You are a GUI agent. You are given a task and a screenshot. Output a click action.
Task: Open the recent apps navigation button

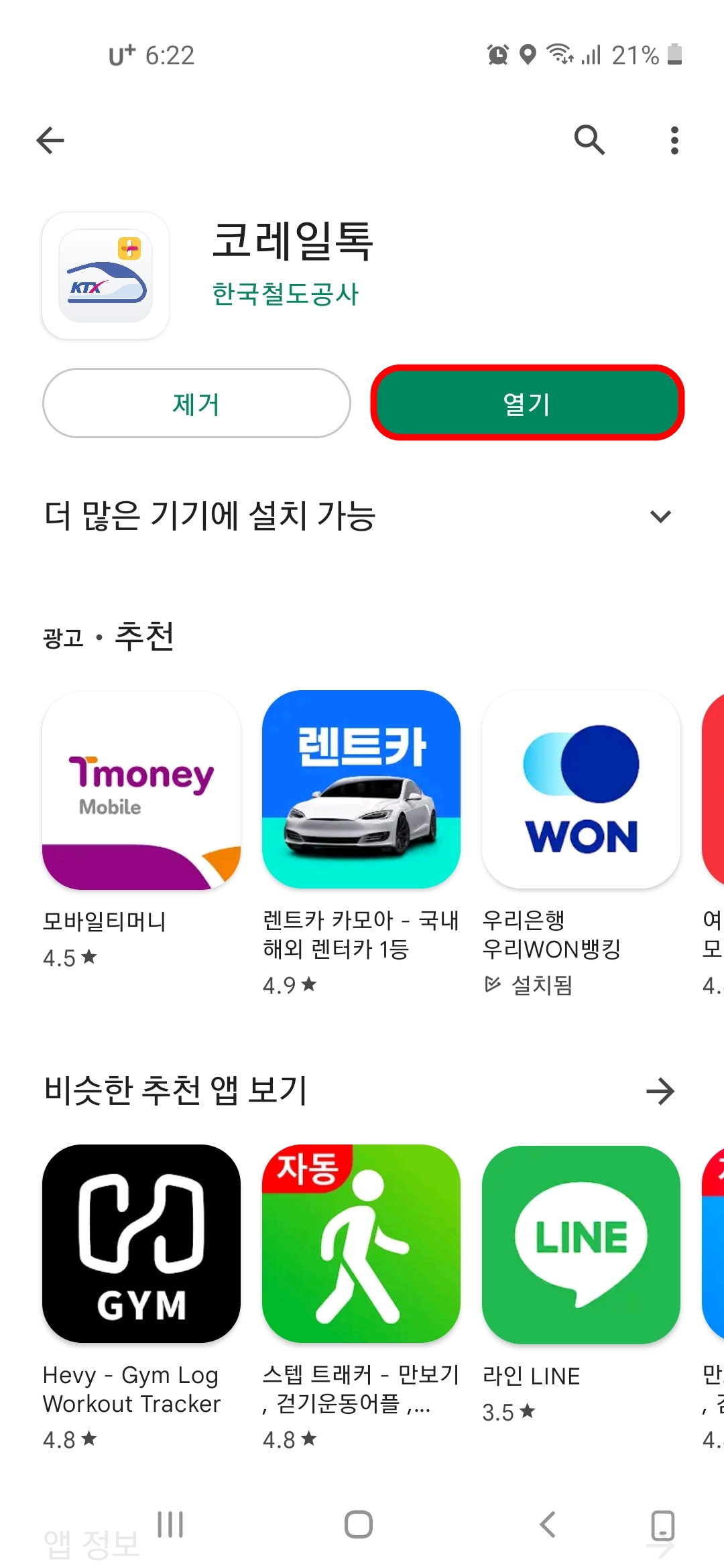[171, 1523]
